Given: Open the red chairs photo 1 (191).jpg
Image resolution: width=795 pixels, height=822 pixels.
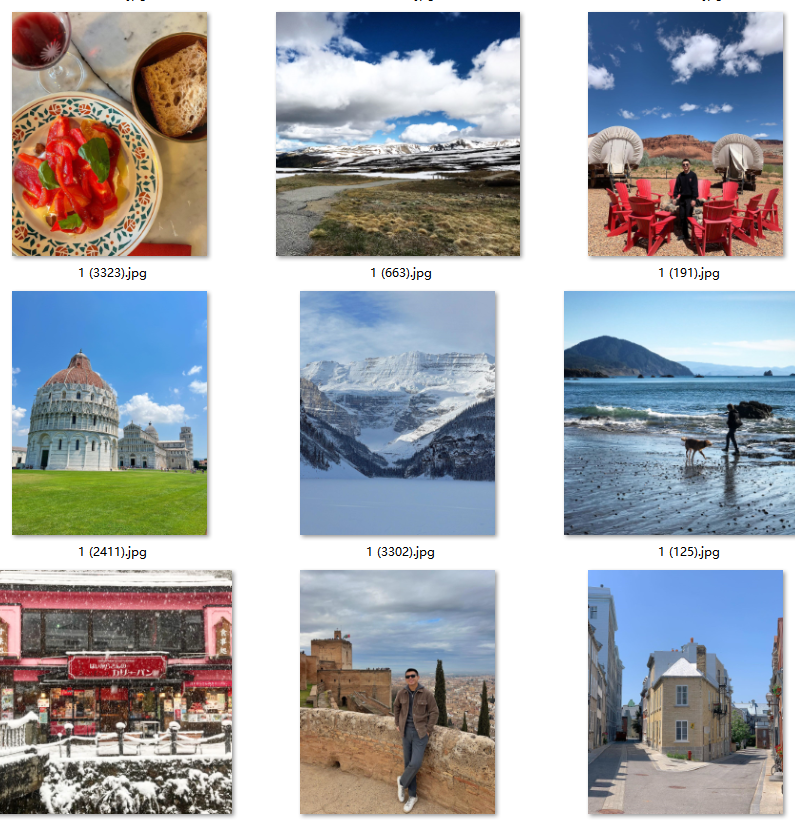Looking at the screenshot, I should (685, 134).
